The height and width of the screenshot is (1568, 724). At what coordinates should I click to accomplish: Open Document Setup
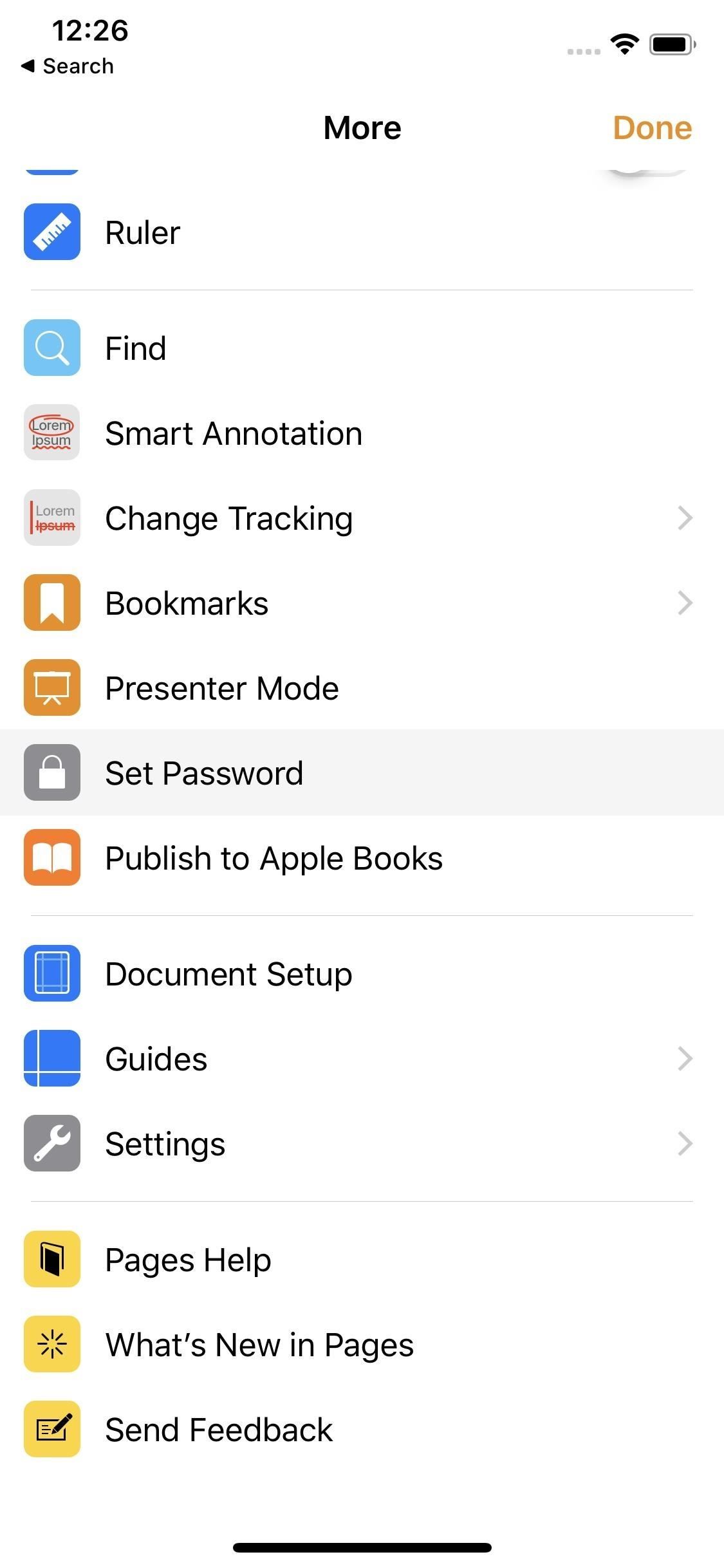click(228, 974)
